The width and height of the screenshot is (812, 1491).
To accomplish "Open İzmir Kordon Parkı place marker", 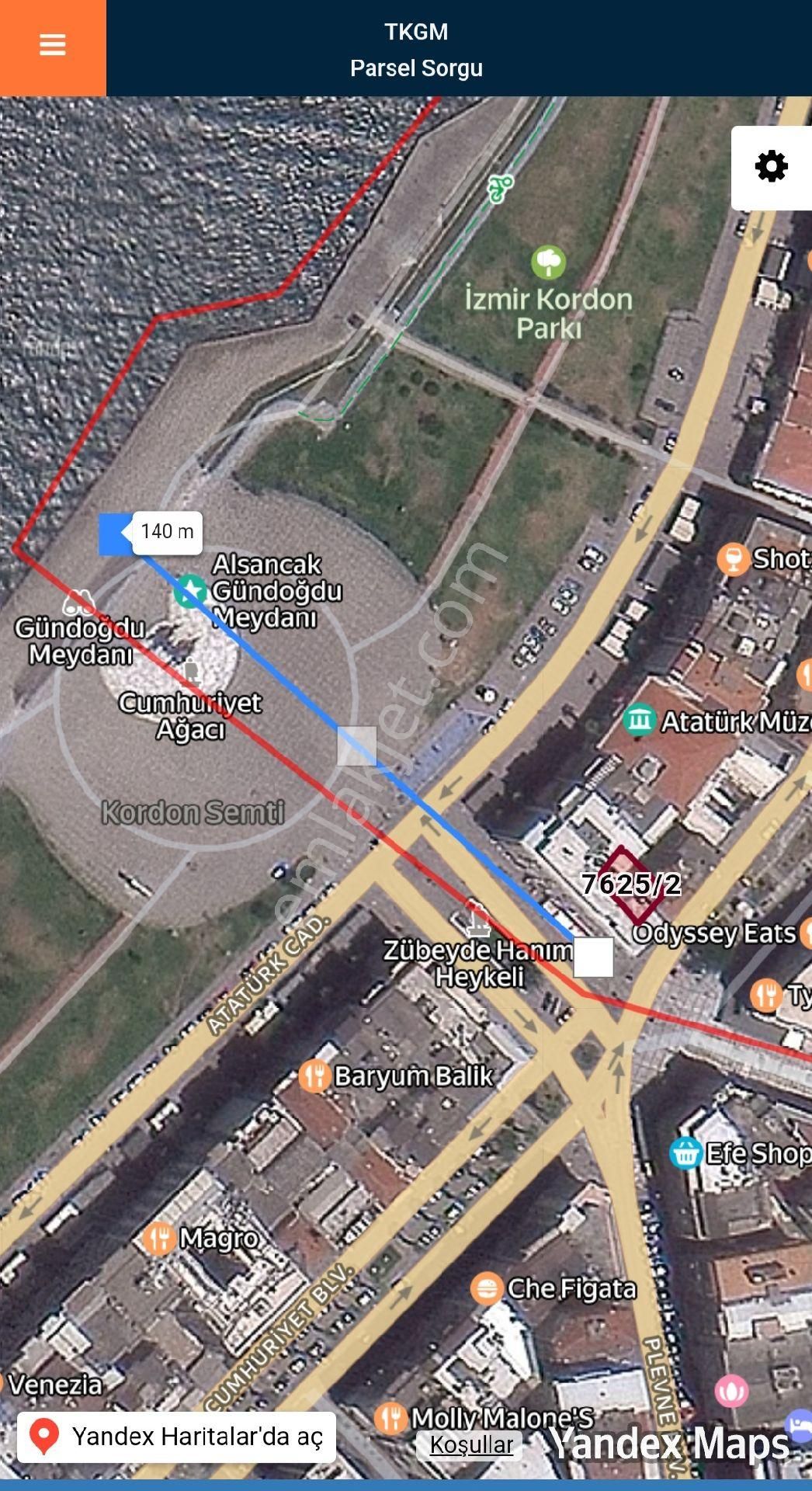I will pos(548,263).
